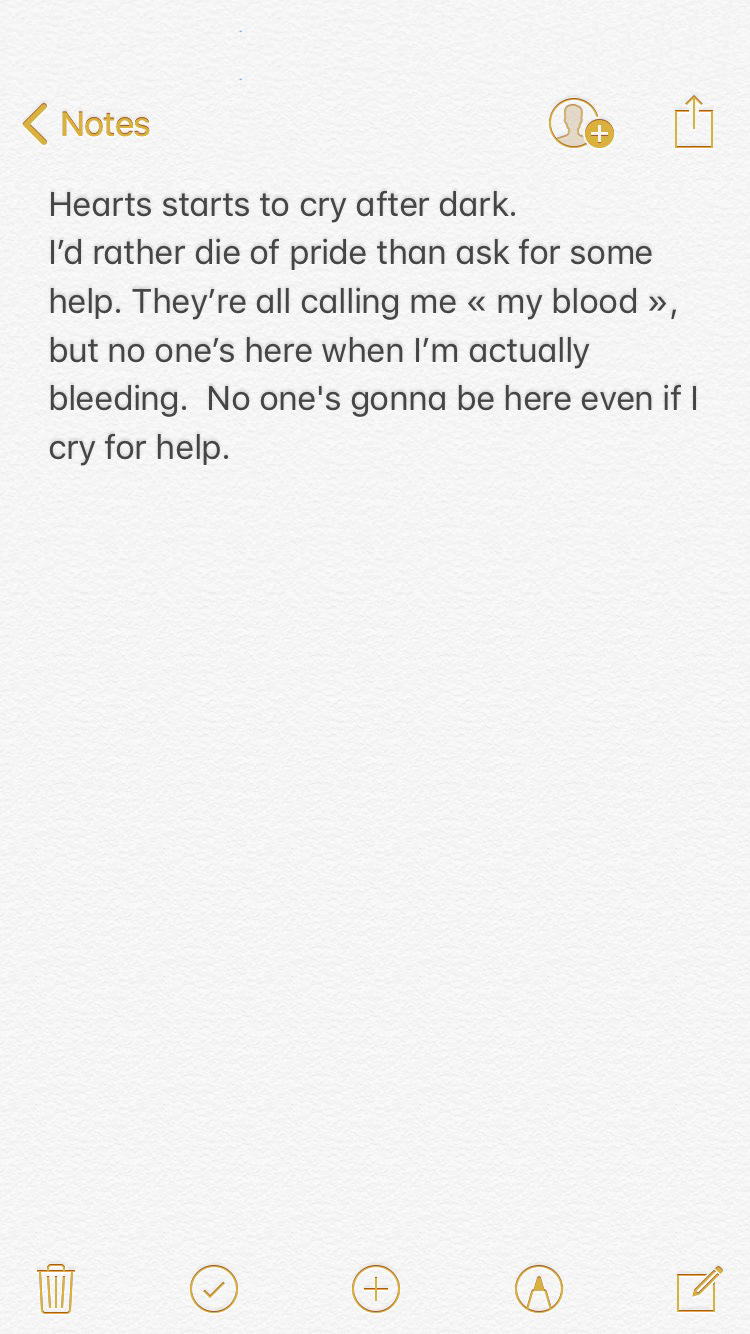Open the drawing markup tool
This screenshot has width=750, height=1334.
[x=539, y=1288]
